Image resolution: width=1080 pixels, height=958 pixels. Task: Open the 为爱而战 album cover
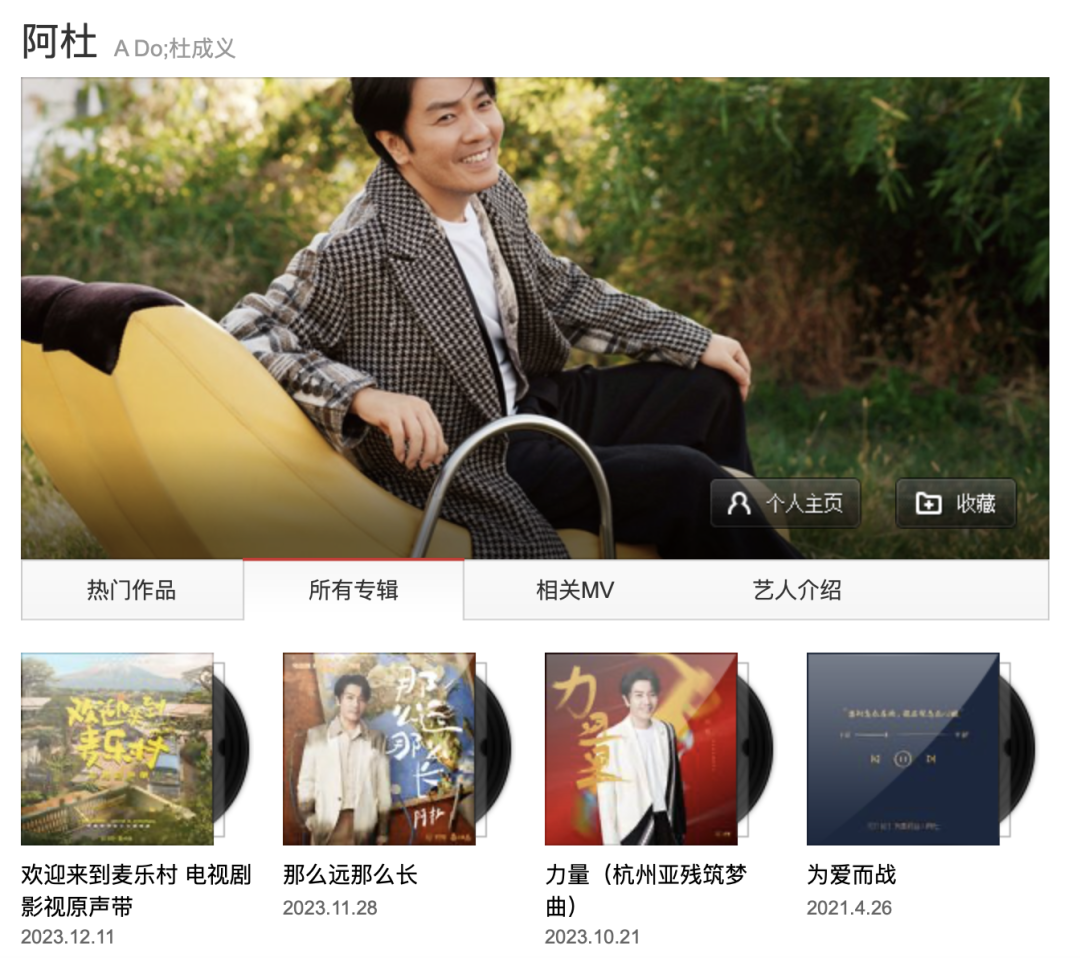(903, 749)
